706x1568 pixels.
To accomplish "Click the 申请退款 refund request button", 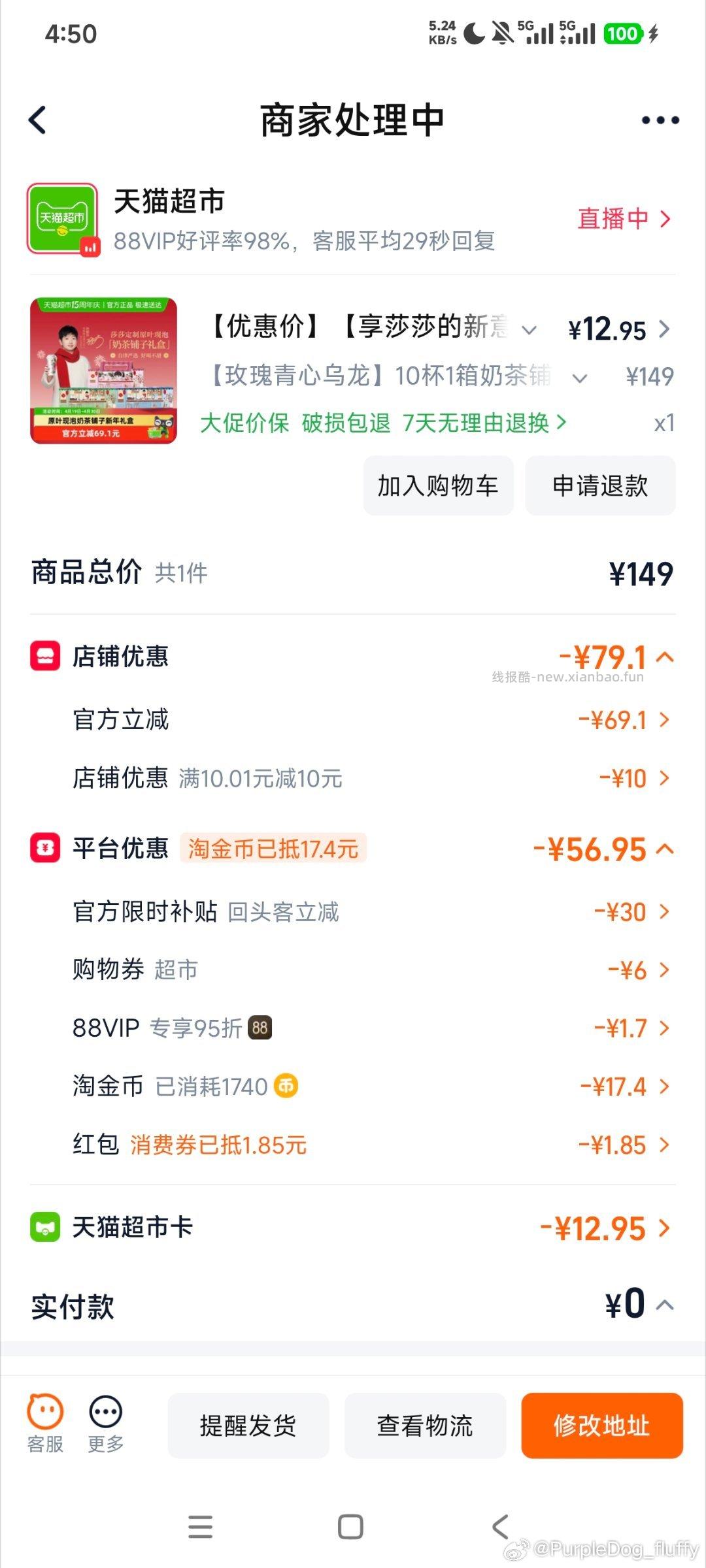I will [599, 486].
